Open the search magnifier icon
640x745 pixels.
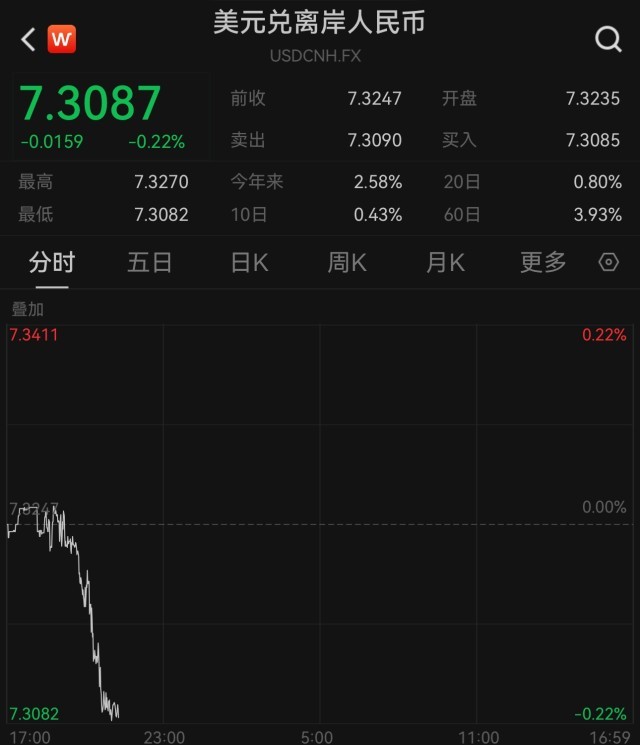(x=608, y=39)
